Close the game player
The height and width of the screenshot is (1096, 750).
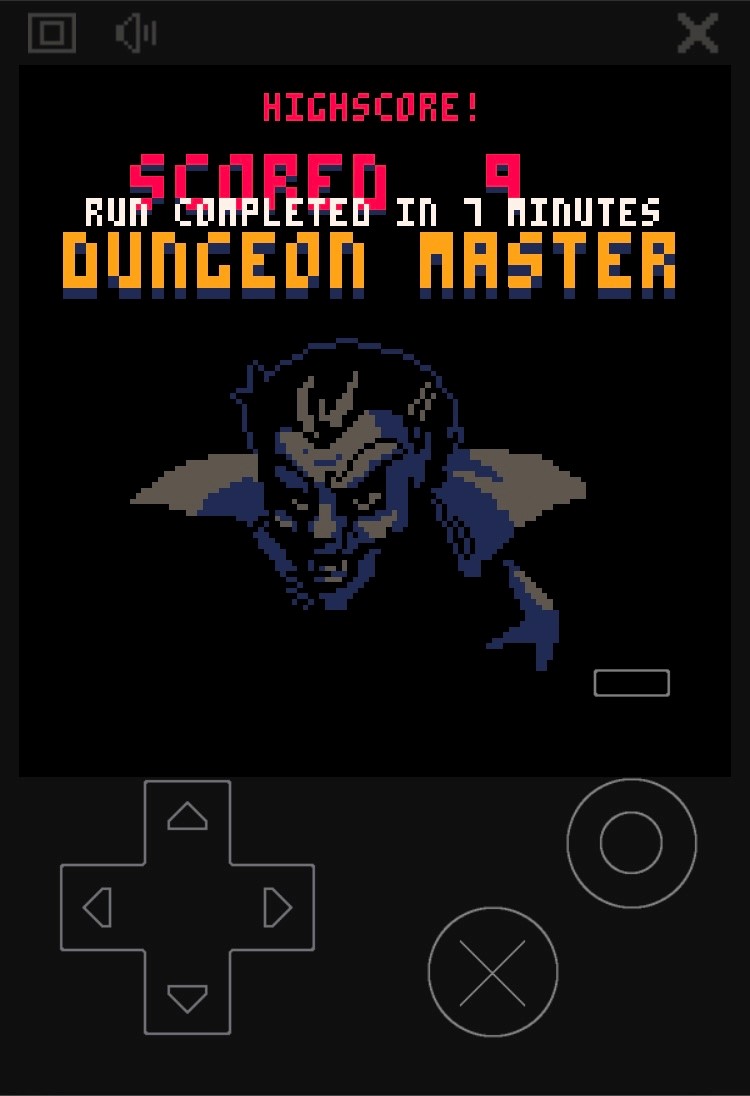pos(697,33)
